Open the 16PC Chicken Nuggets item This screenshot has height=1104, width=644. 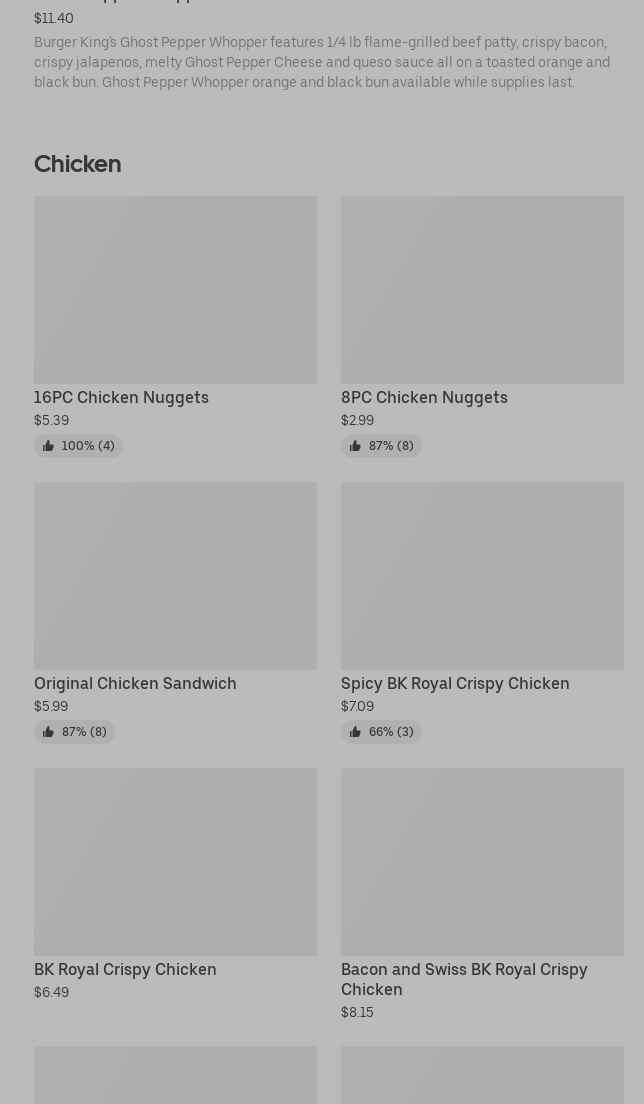point(175,327)
